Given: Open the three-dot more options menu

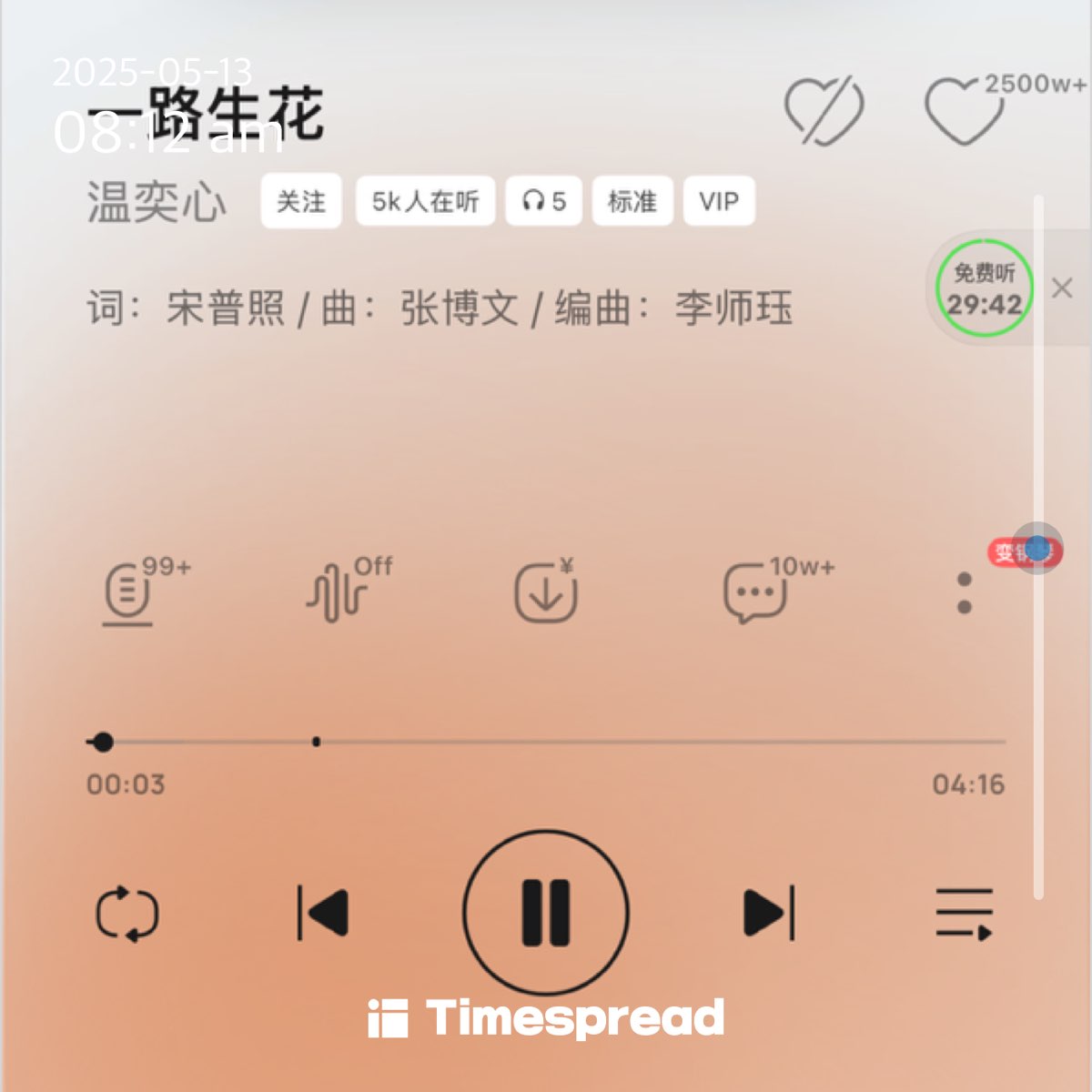Looking at the screenshot, I should pos(965,593).
